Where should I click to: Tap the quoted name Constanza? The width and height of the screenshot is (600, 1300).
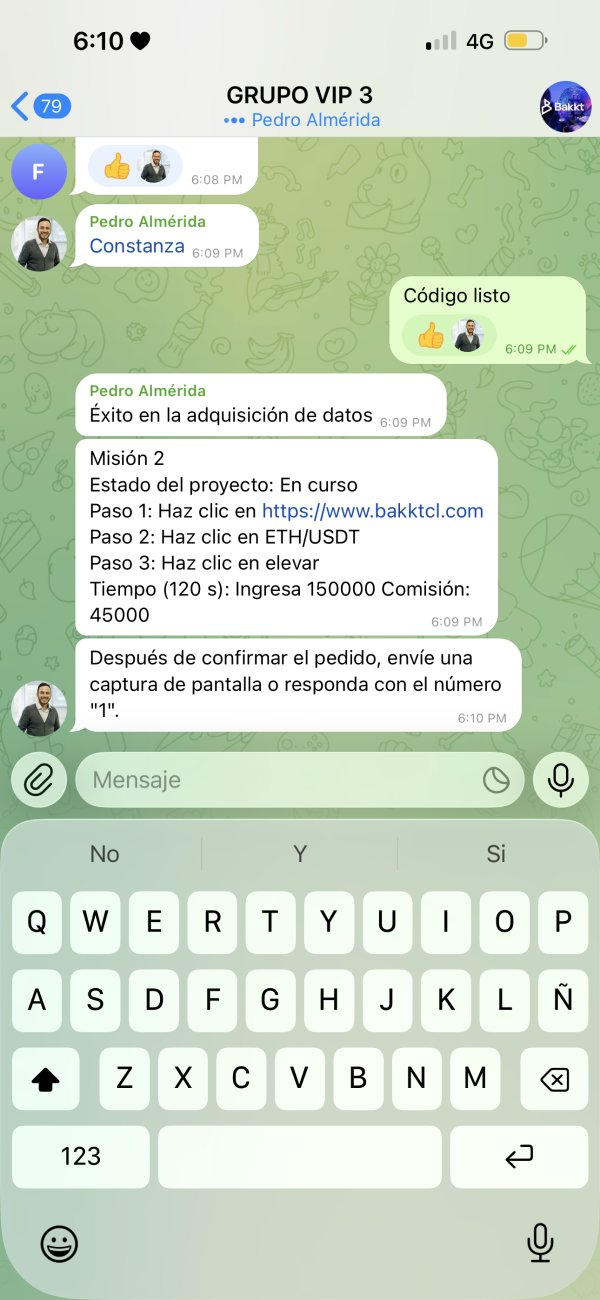point(137,245)
